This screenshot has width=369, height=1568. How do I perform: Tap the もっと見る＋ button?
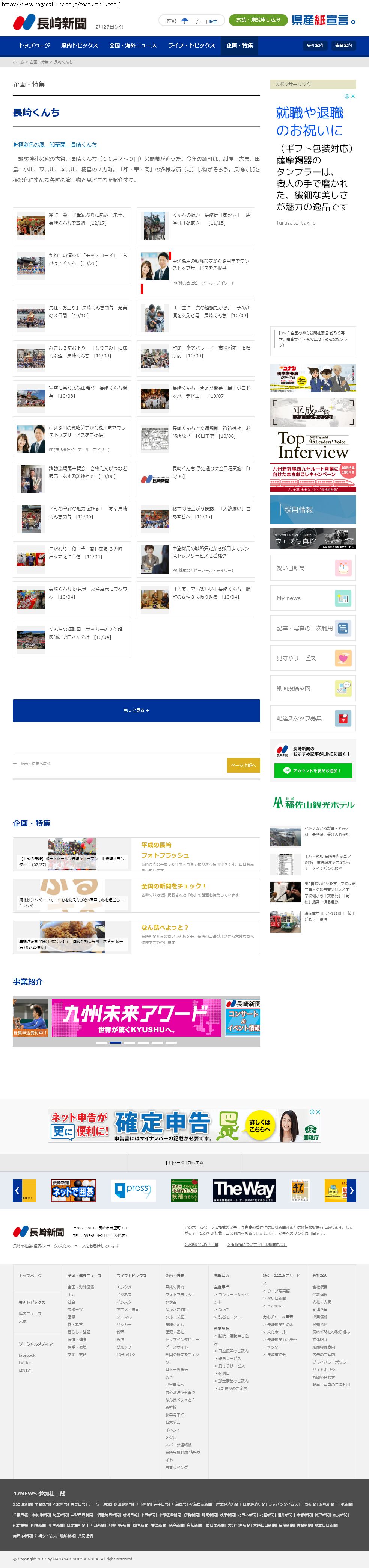click(136, 710)
